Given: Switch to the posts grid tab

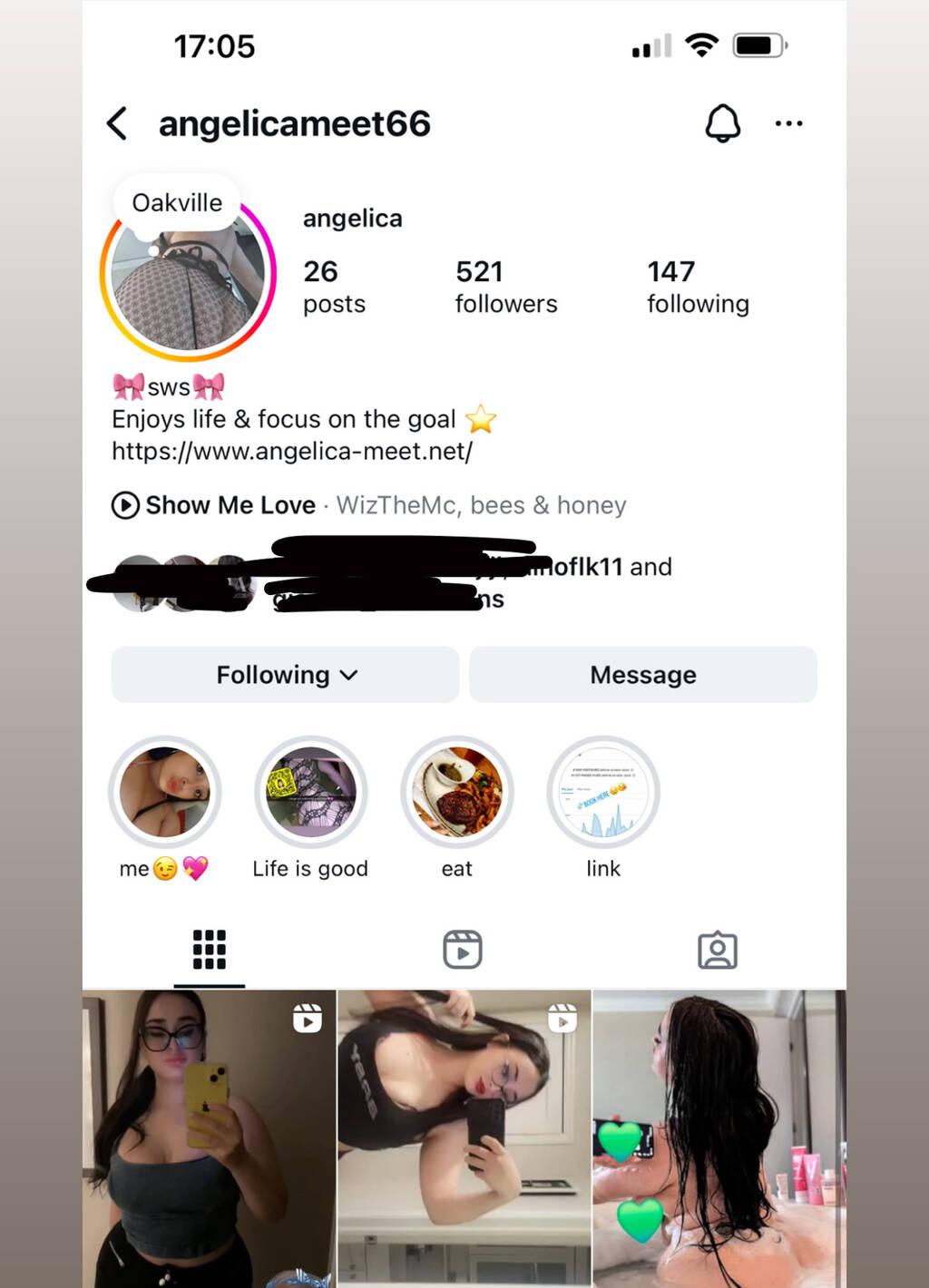Looking at the screenshot, I should click(x=210, y=950).
